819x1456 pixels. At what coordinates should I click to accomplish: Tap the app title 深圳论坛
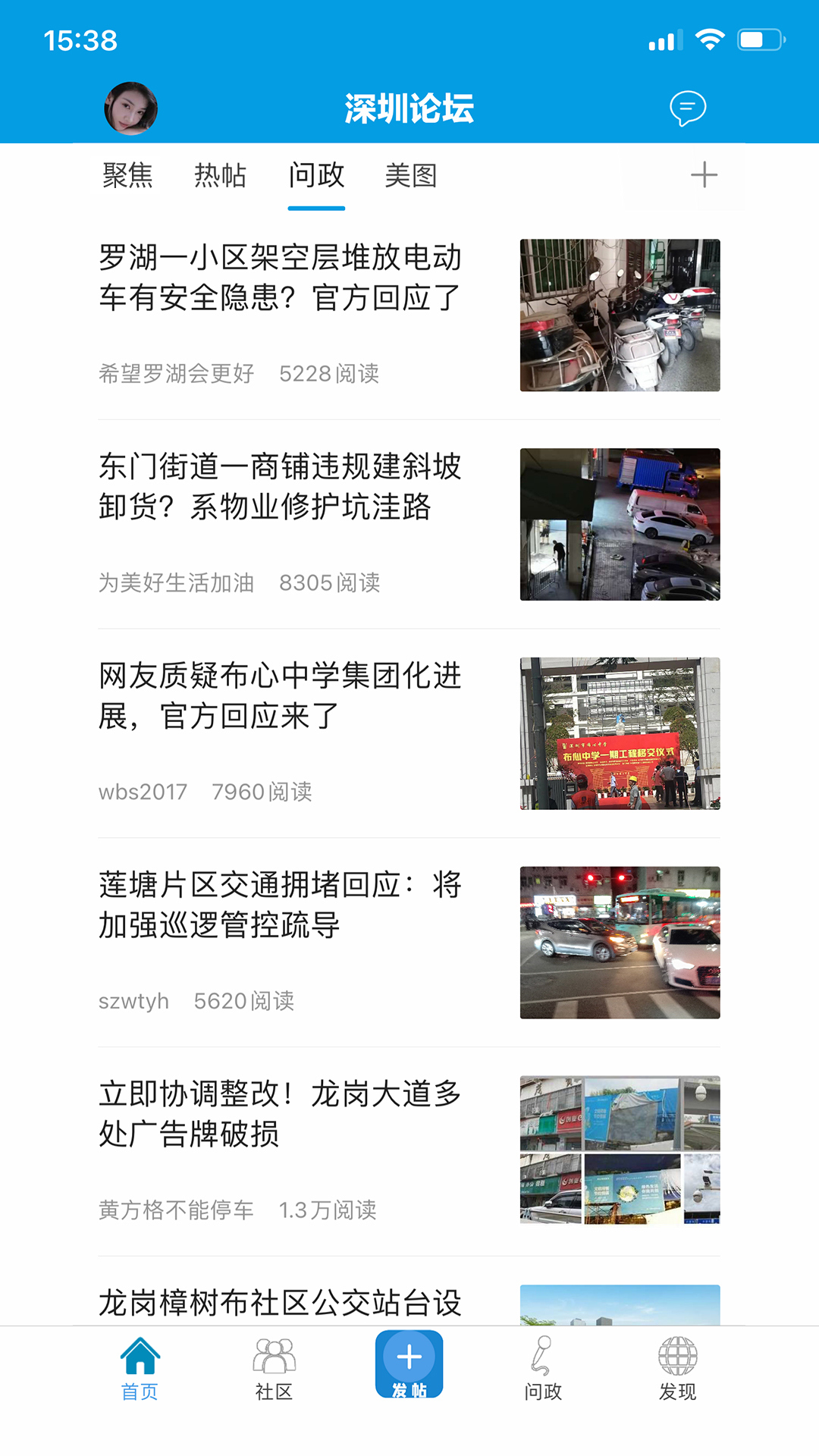pyautogui.click(x=409, y=108)
